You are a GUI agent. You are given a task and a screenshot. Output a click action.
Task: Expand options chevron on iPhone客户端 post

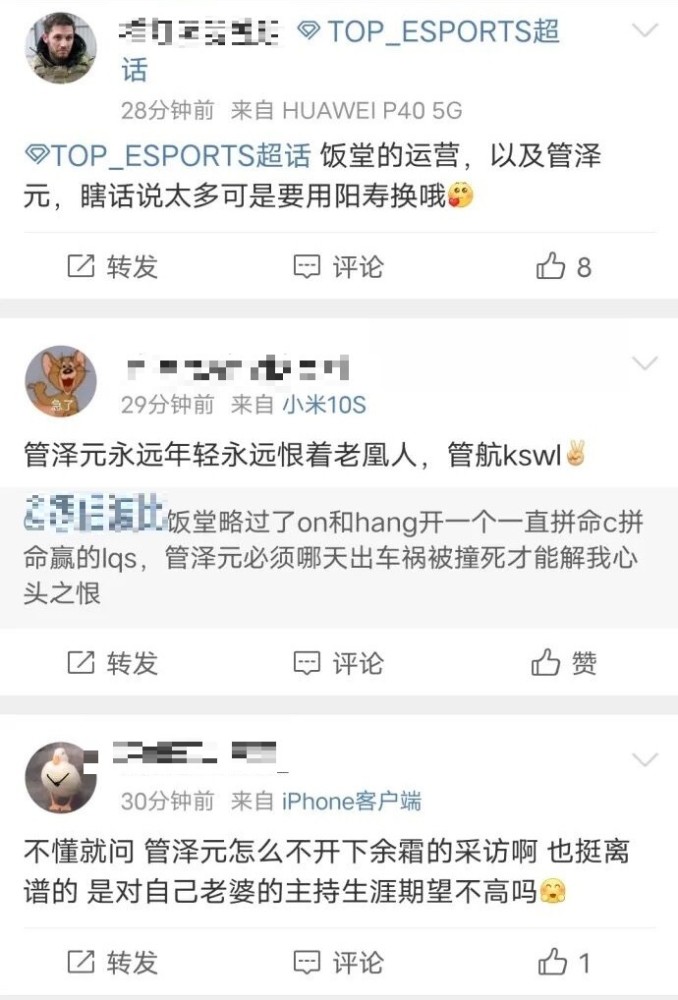pos(645,761)
